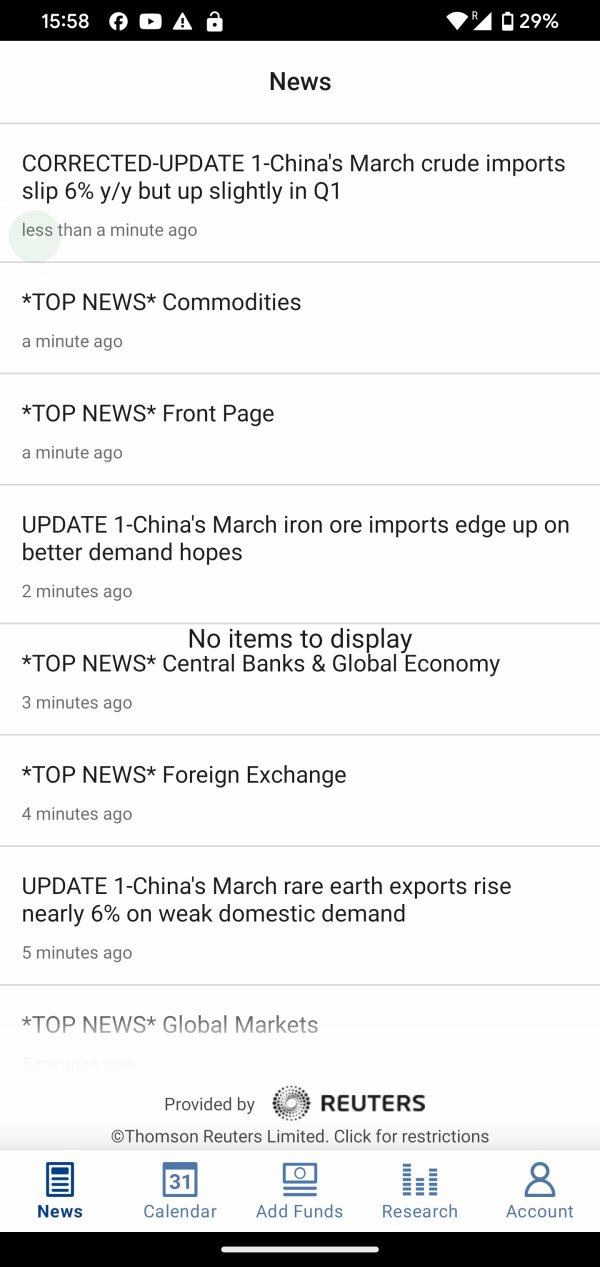Viewport: 600px width, 1267px height.
Task: Open the Account tab
Action: 540,1191
